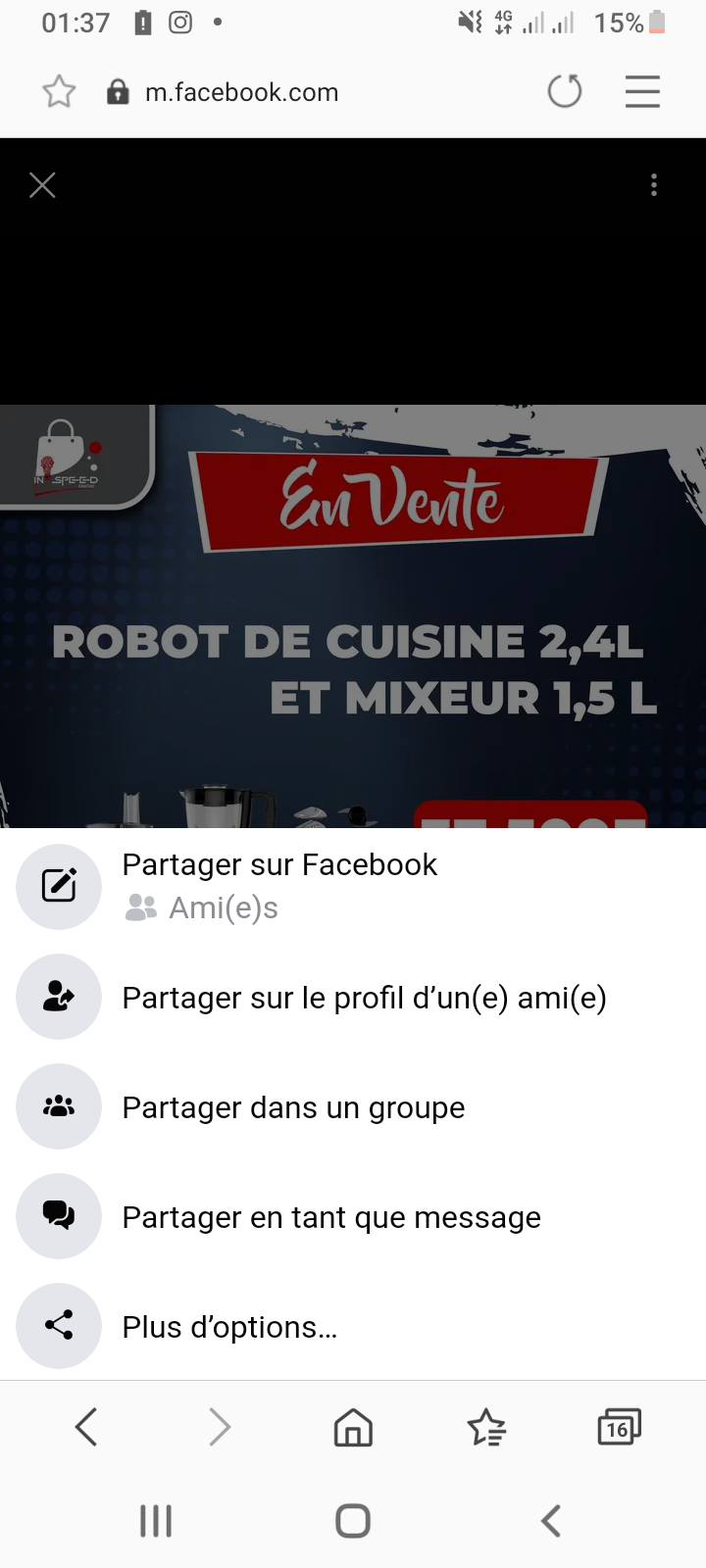Image resolution: width=706 pixels, height=1568 pixels.
Task: Select Partager dans un groupe
Action: click(292, 1107)
